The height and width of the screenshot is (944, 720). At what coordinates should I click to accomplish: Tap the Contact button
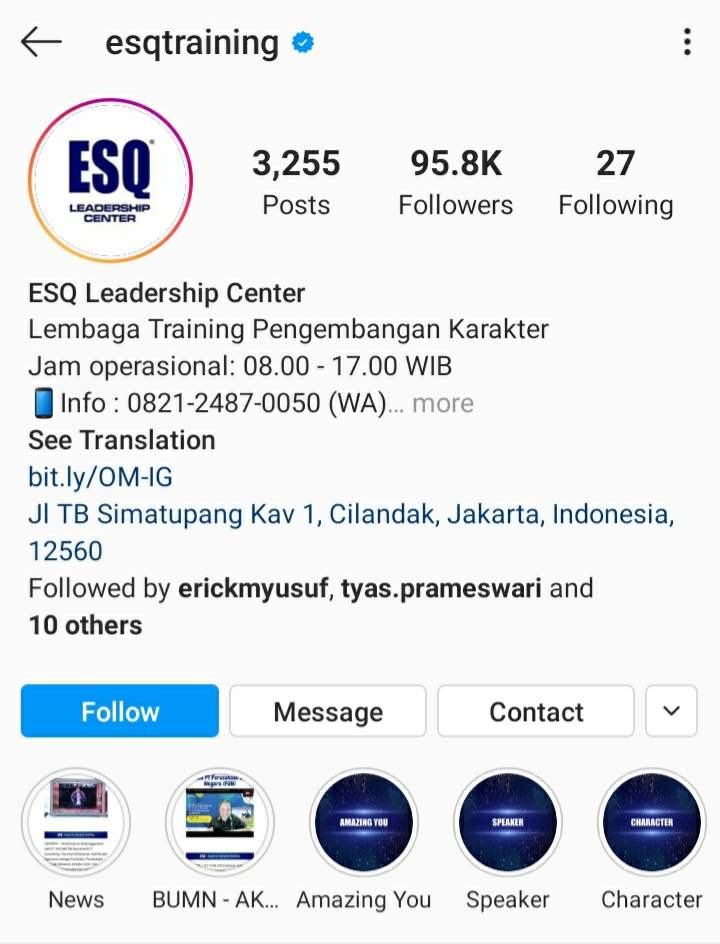[536, 711]
